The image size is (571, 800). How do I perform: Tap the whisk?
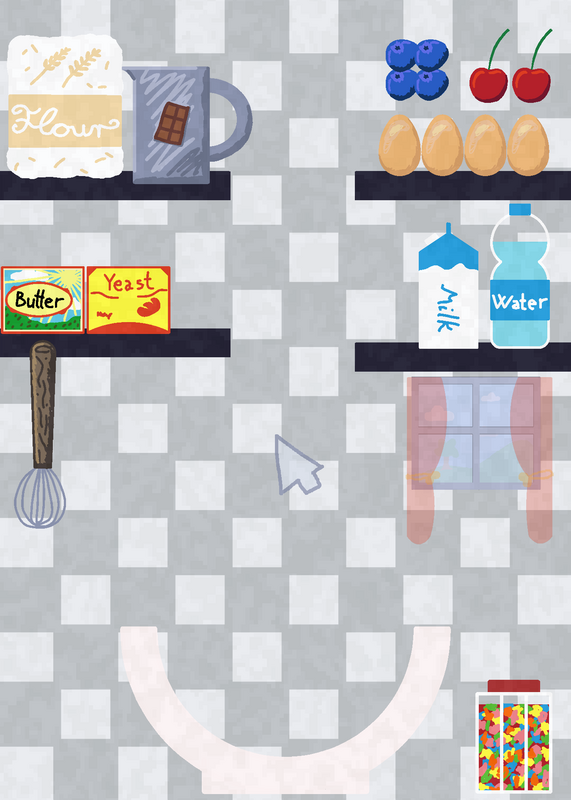tap(41, 434)
